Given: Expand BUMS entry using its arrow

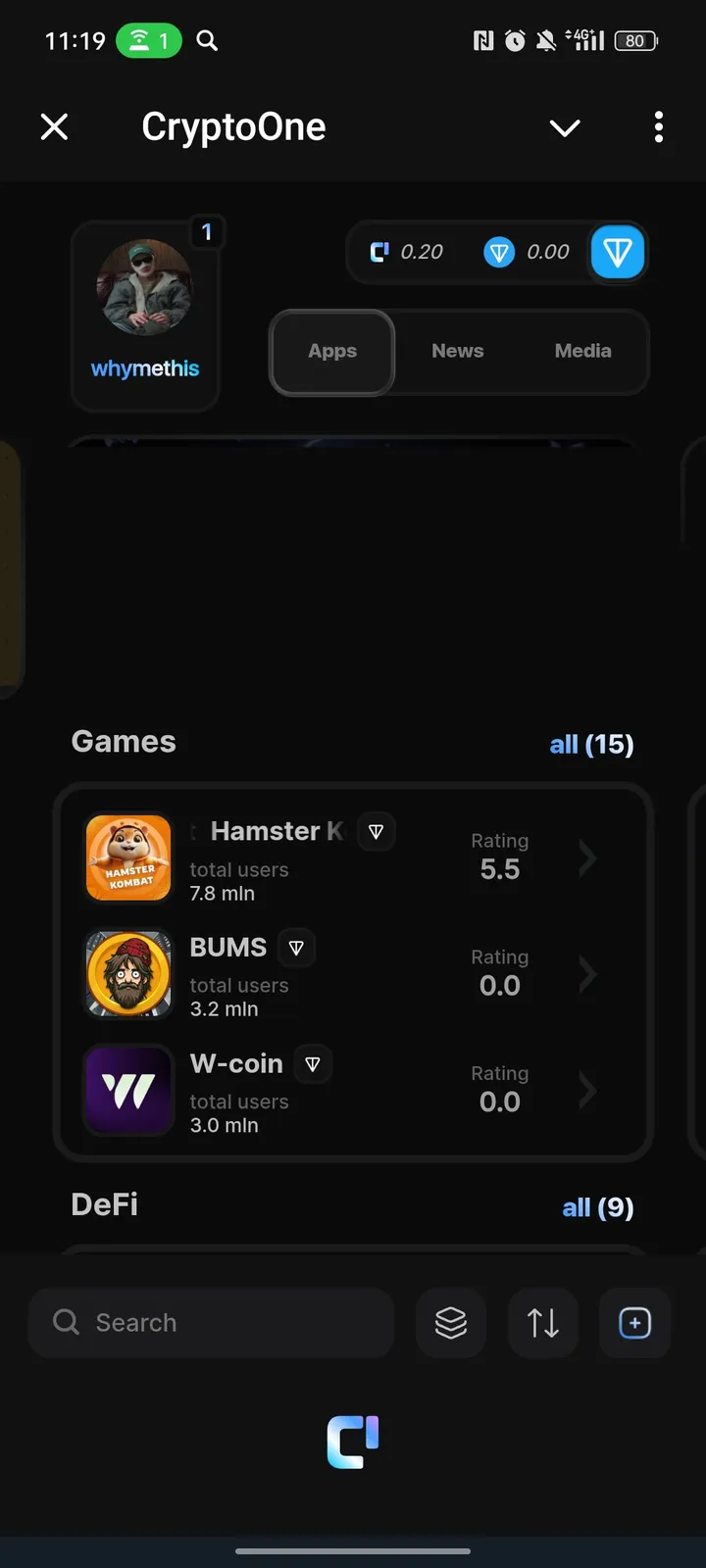Looking at the screenshot, I should click(x=585, y=974).
